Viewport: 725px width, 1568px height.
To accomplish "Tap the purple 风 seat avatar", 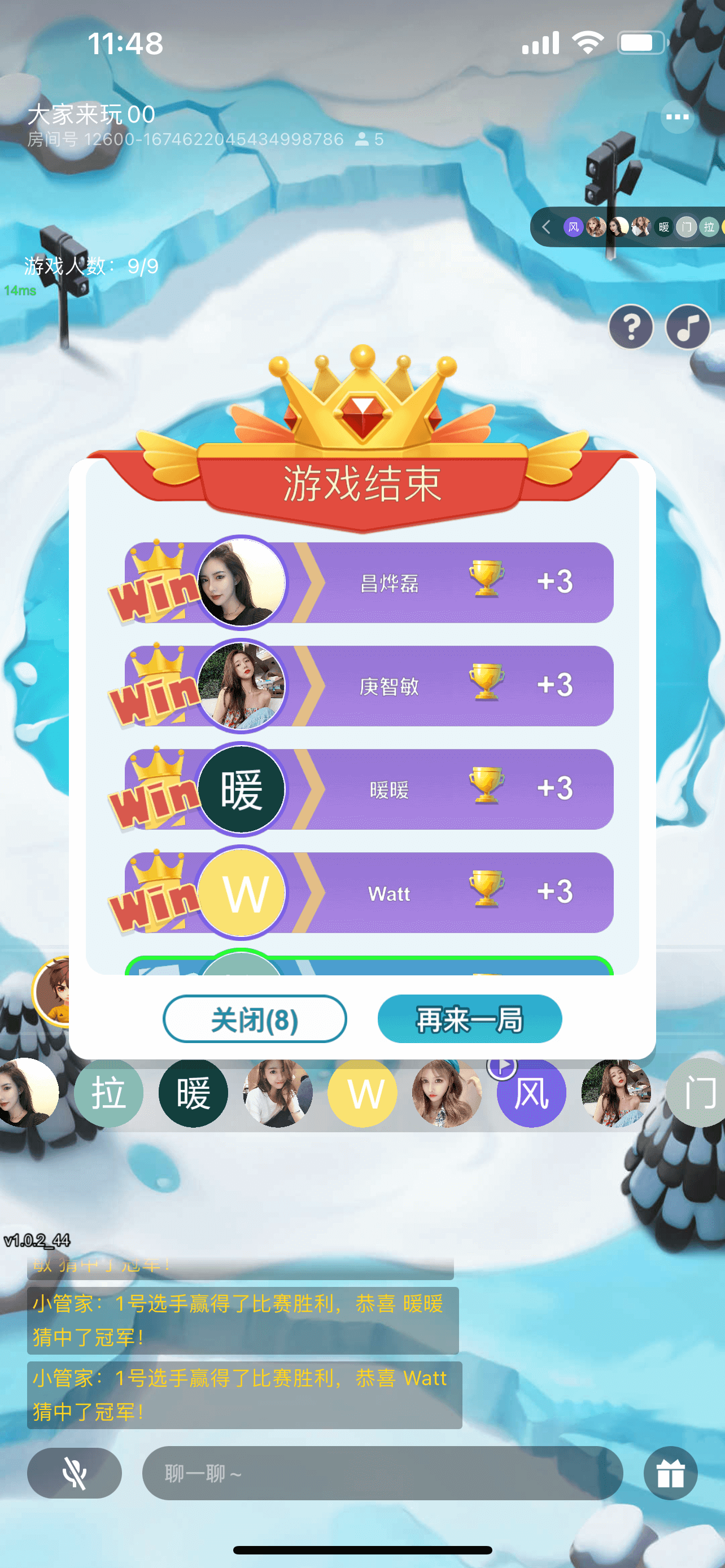I will (x=531, y=1094).
